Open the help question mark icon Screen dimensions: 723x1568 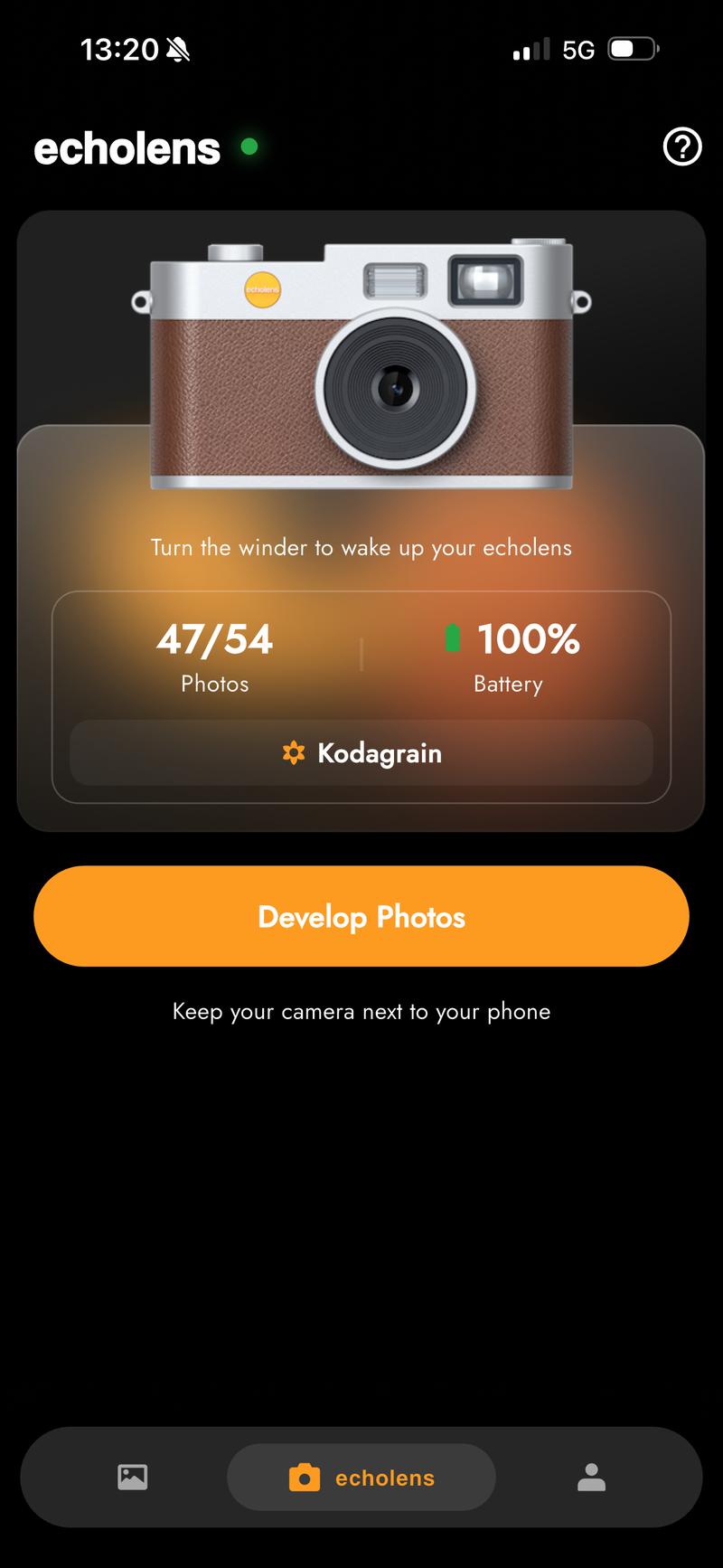click(682, 146)
